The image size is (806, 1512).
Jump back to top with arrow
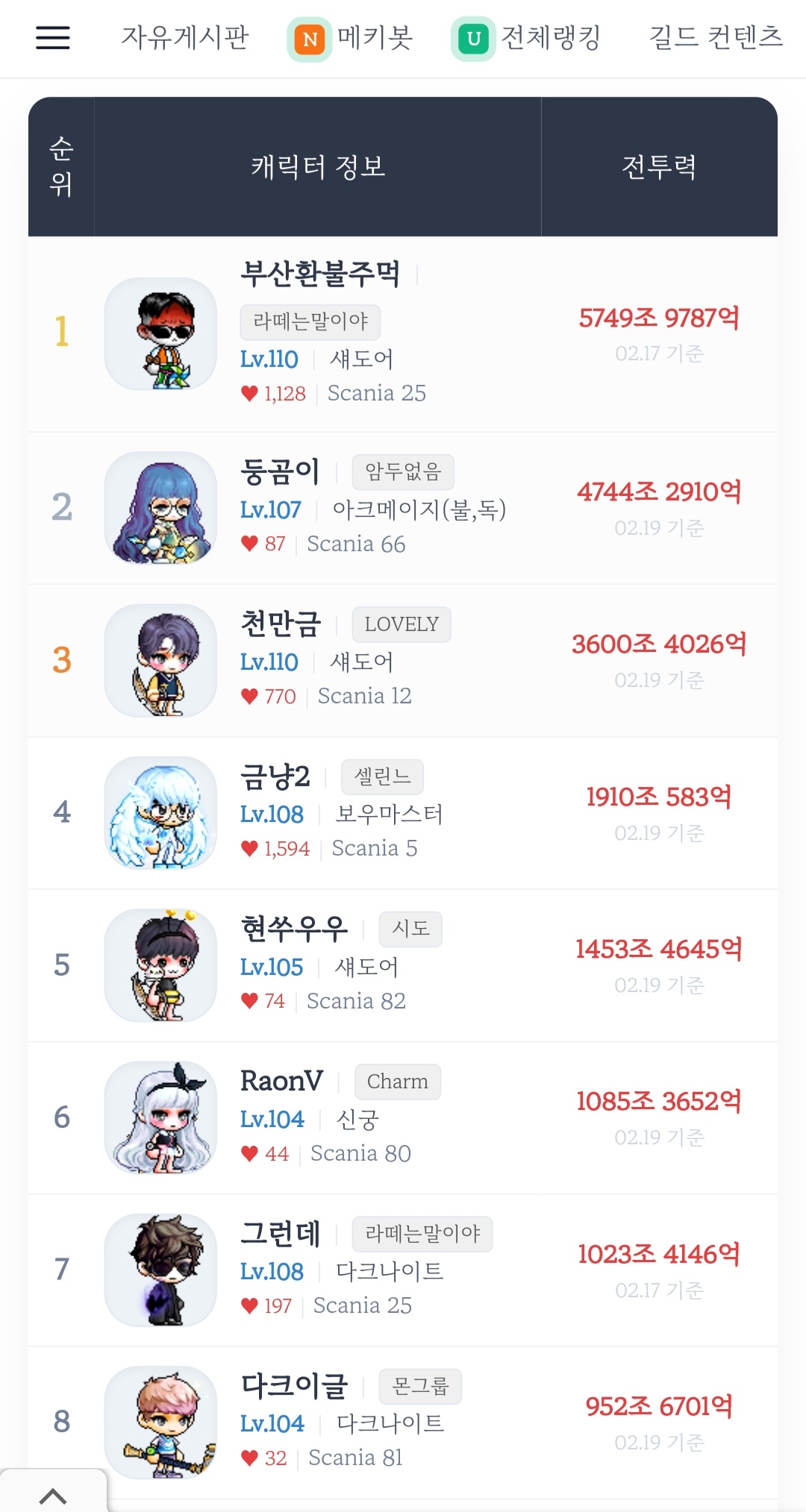point(53,1494)
